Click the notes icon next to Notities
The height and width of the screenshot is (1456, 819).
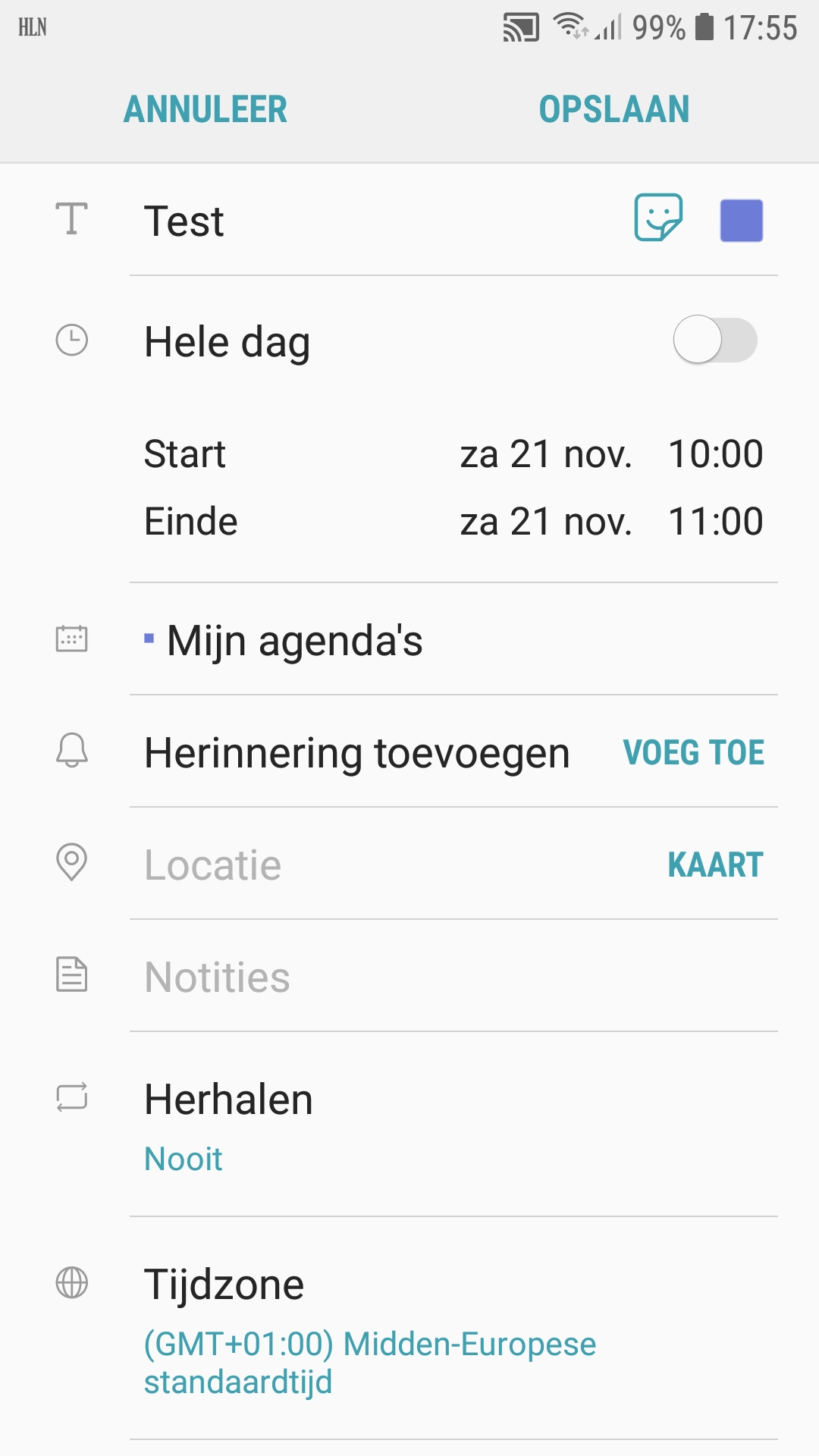(x=72, y=976)
